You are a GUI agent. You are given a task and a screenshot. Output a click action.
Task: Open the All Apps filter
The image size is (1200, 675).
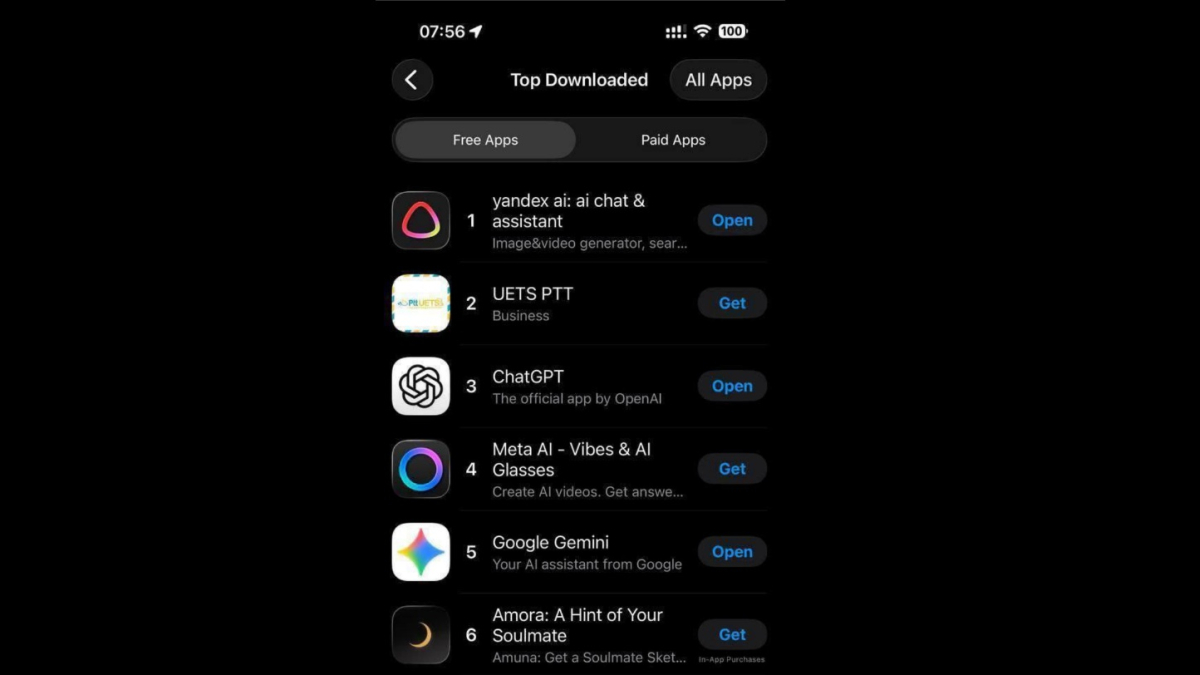(718, 80)
